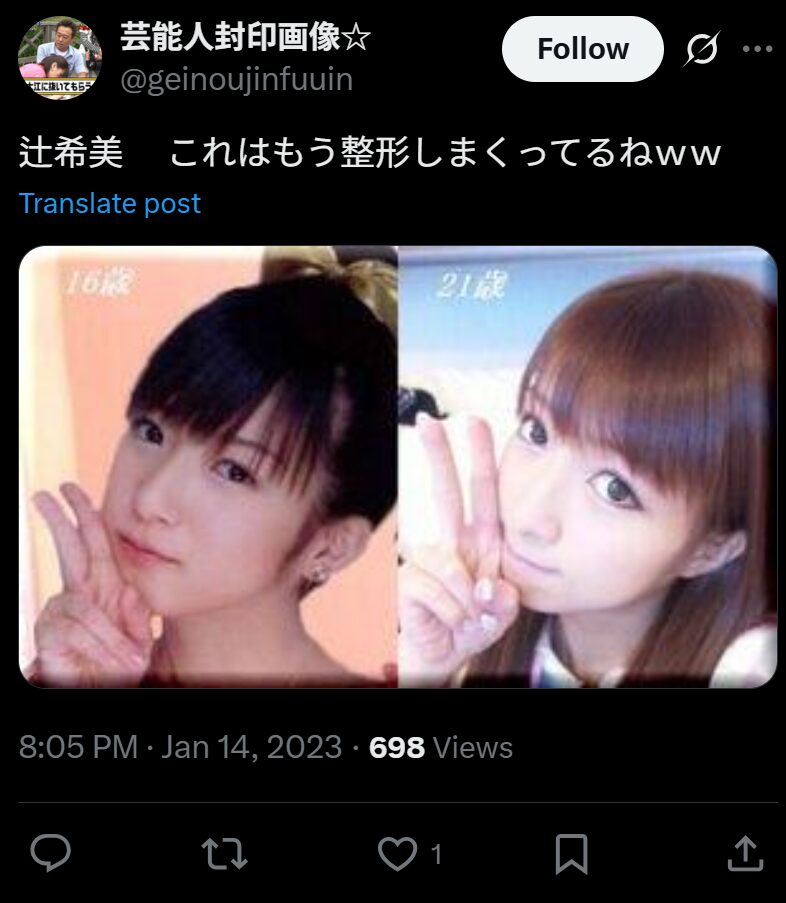This screenshot has width=786, height=903.
Task: Share this post
Action: point(742,853)
